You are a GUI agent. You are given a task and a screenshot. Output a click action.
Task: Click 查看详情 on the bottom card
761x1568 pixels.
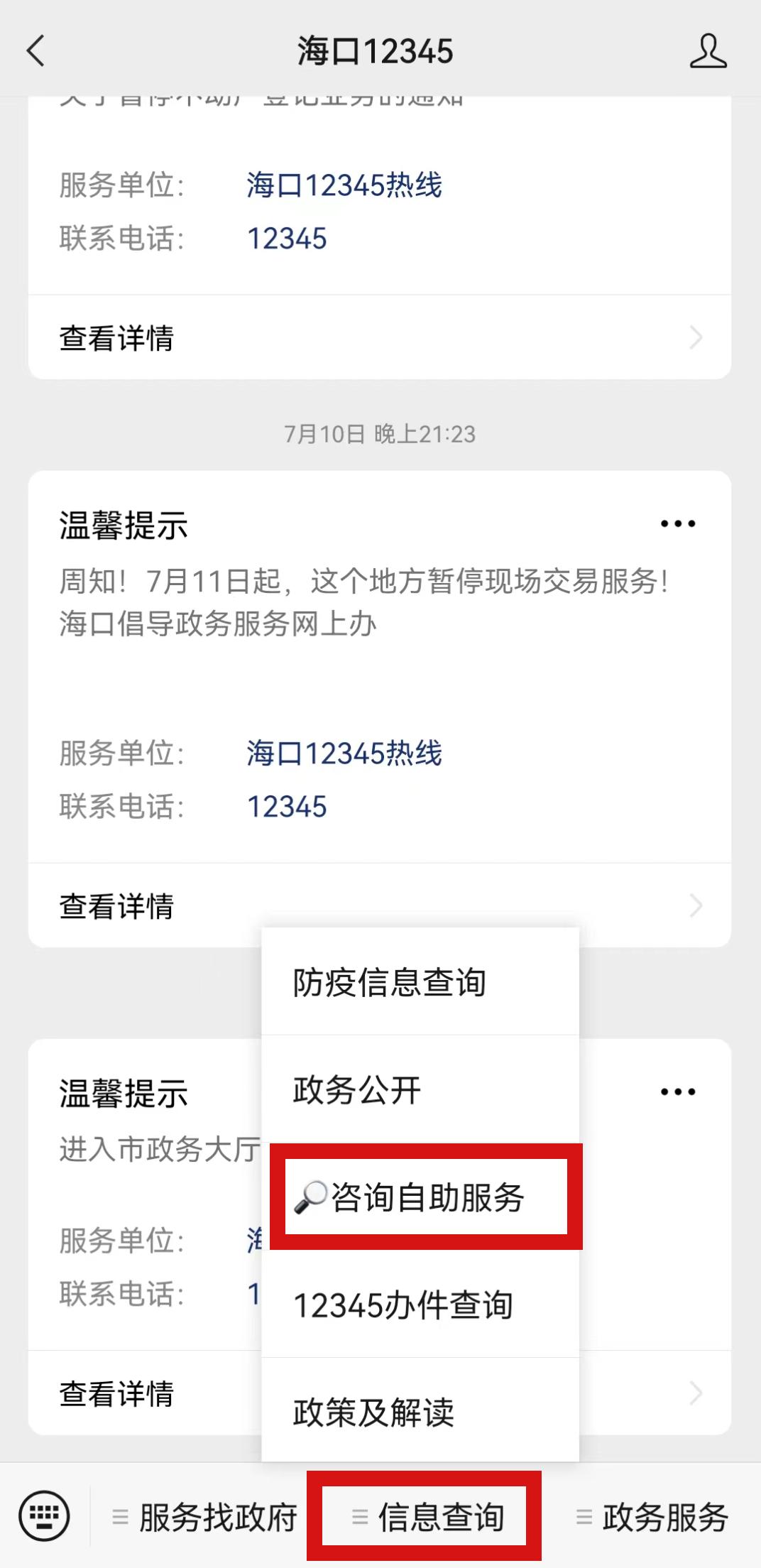coord(116,1395)
